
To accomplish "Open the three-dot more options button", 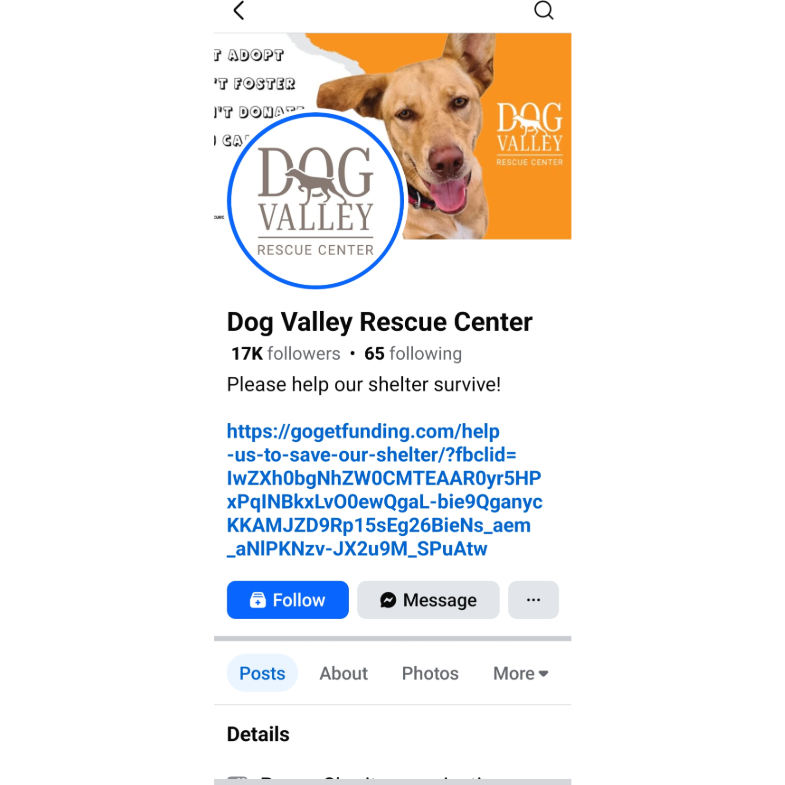I will point(533,600).
